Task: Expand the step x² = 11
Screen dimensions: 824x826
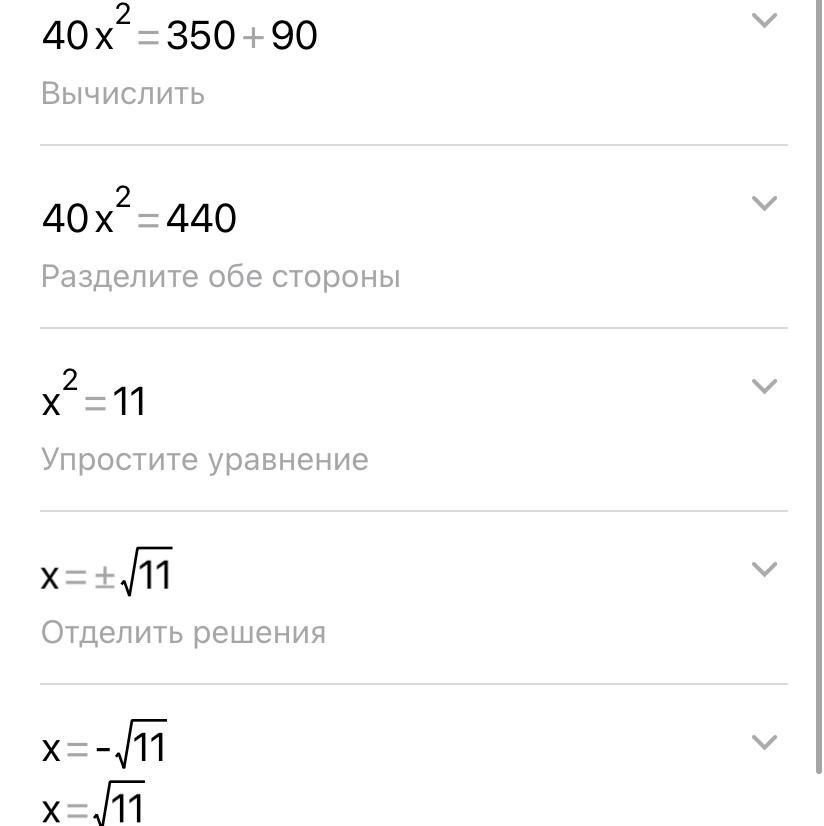Action: click(764, 386)
